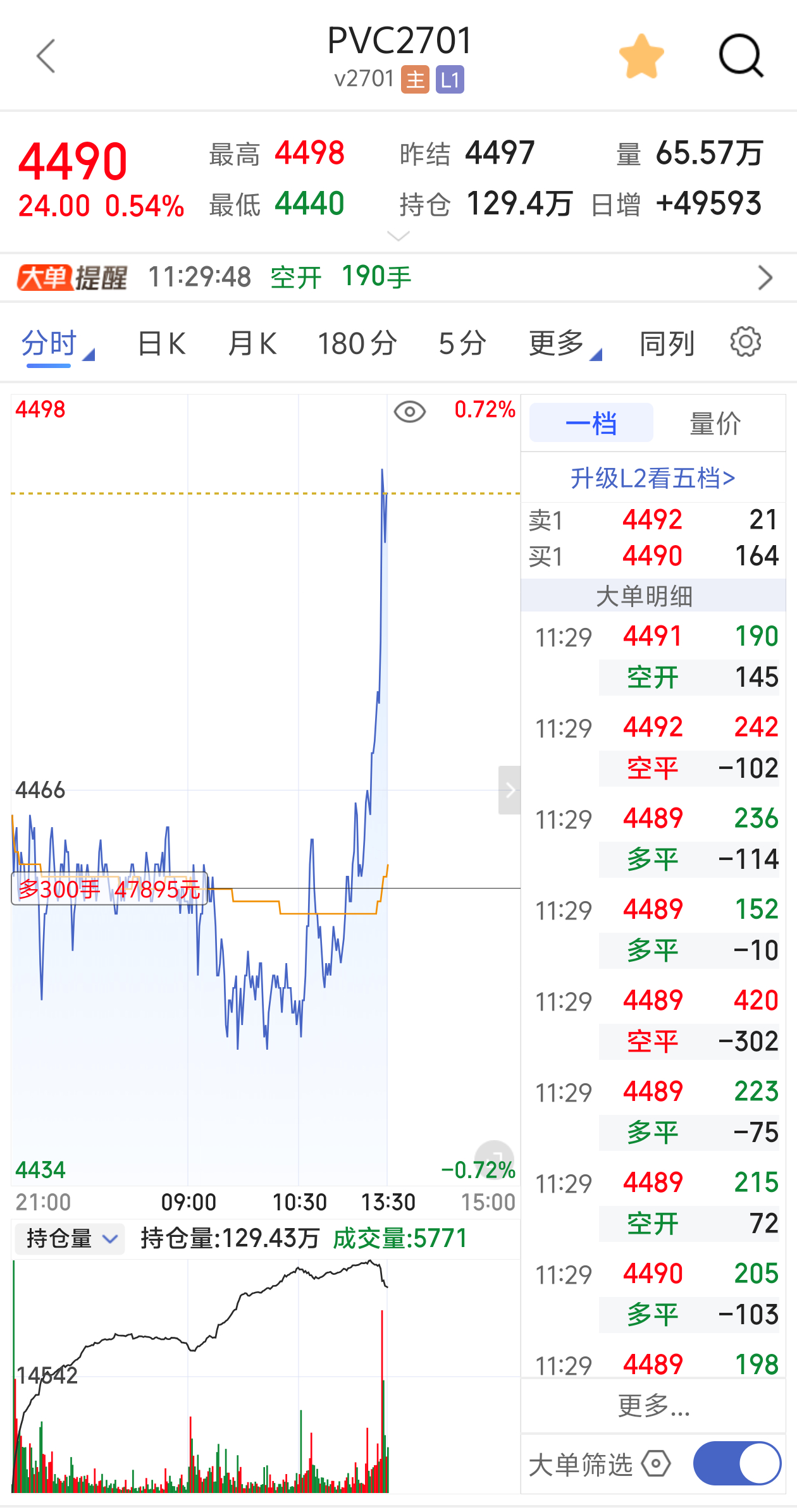Select the 5分 chart tab
The width and height of the screenshot is (797, 1512).
pos(462,344)
